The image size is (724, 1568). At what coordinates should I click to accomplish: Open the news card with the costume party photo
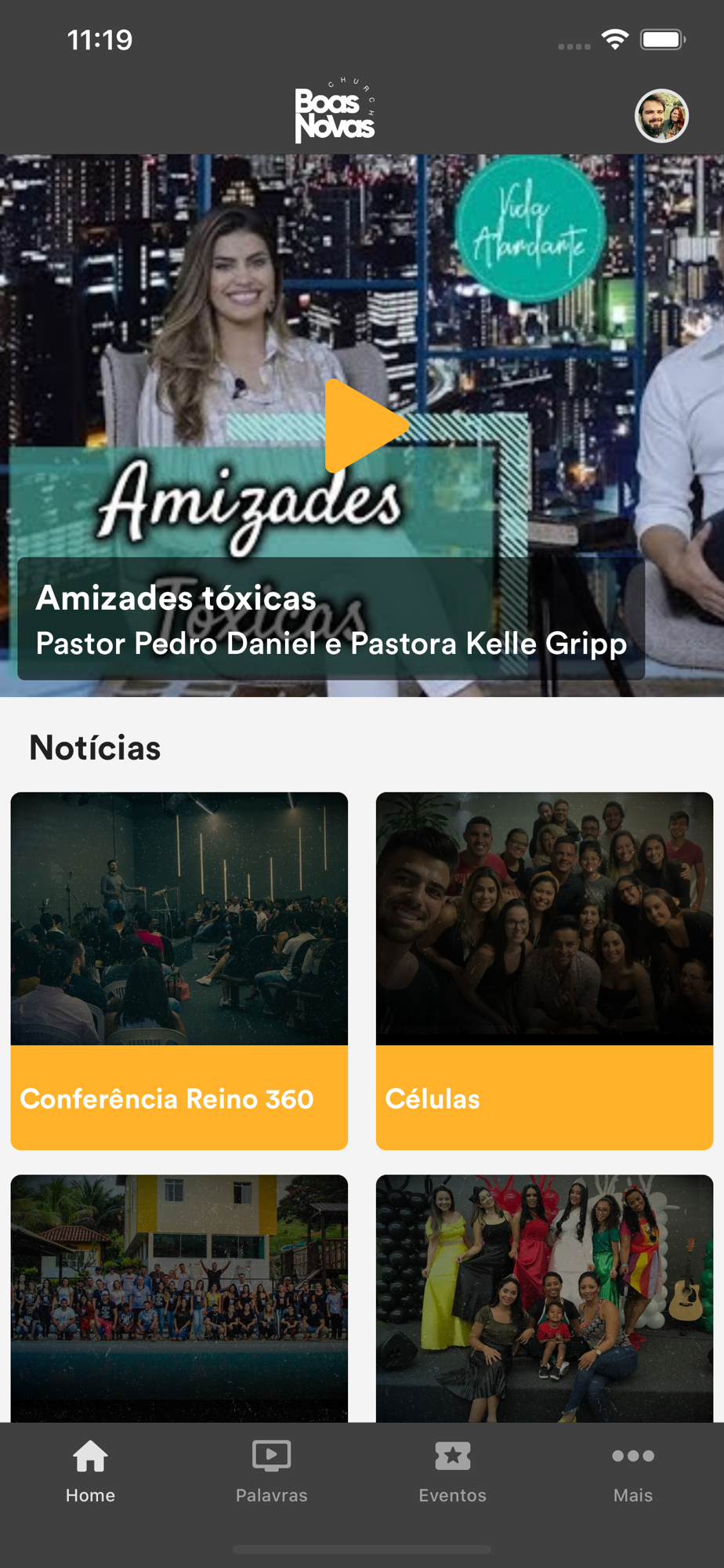point(544,1298)
